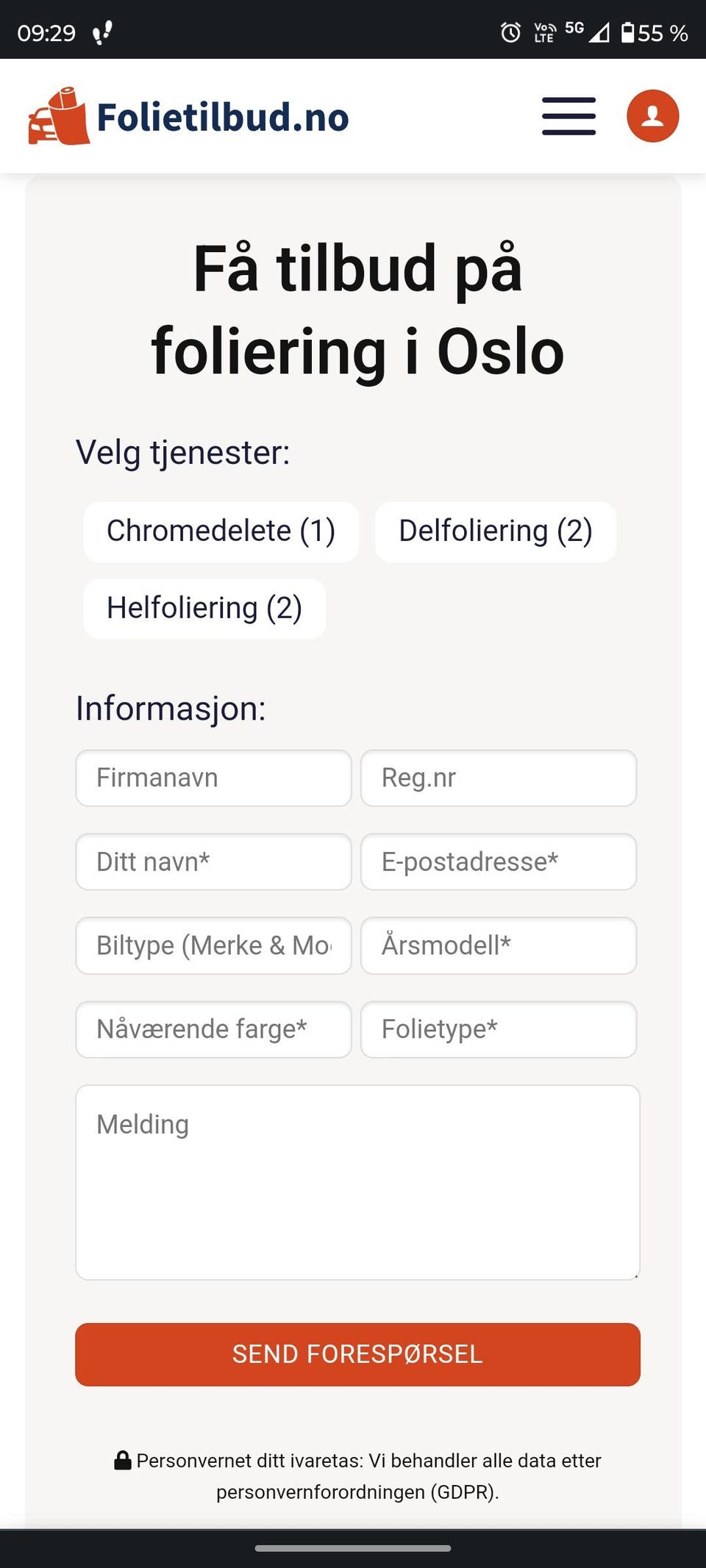Open the account/user profile icon
Screen dimensions: 706x1568
click(651, 116)
